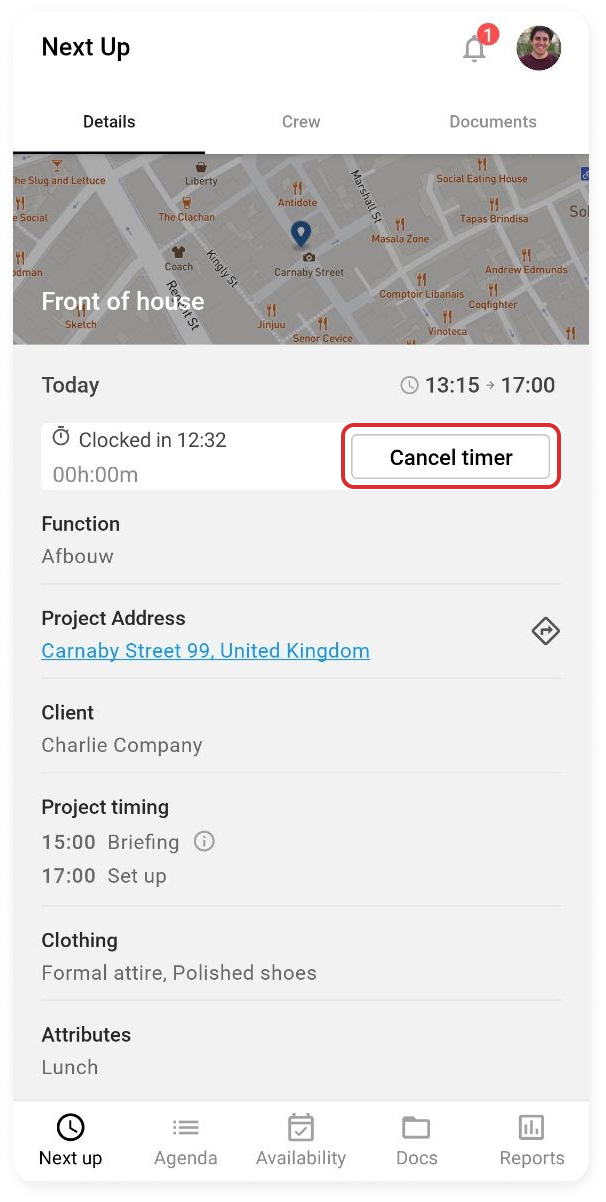Switch to the Docs tab
Screen dimensions: 606x1202
416,1140
